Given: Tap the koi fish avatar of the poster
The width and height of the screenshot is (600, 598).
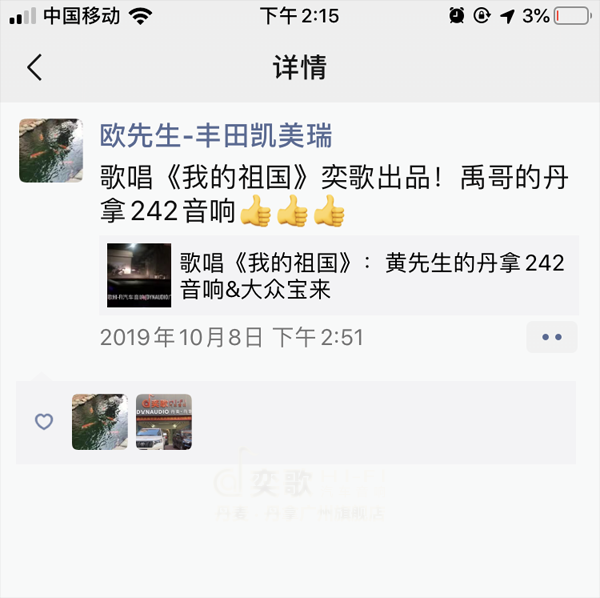Looking at the screenshot, I should pyautogui.click(x=51, y=150).
